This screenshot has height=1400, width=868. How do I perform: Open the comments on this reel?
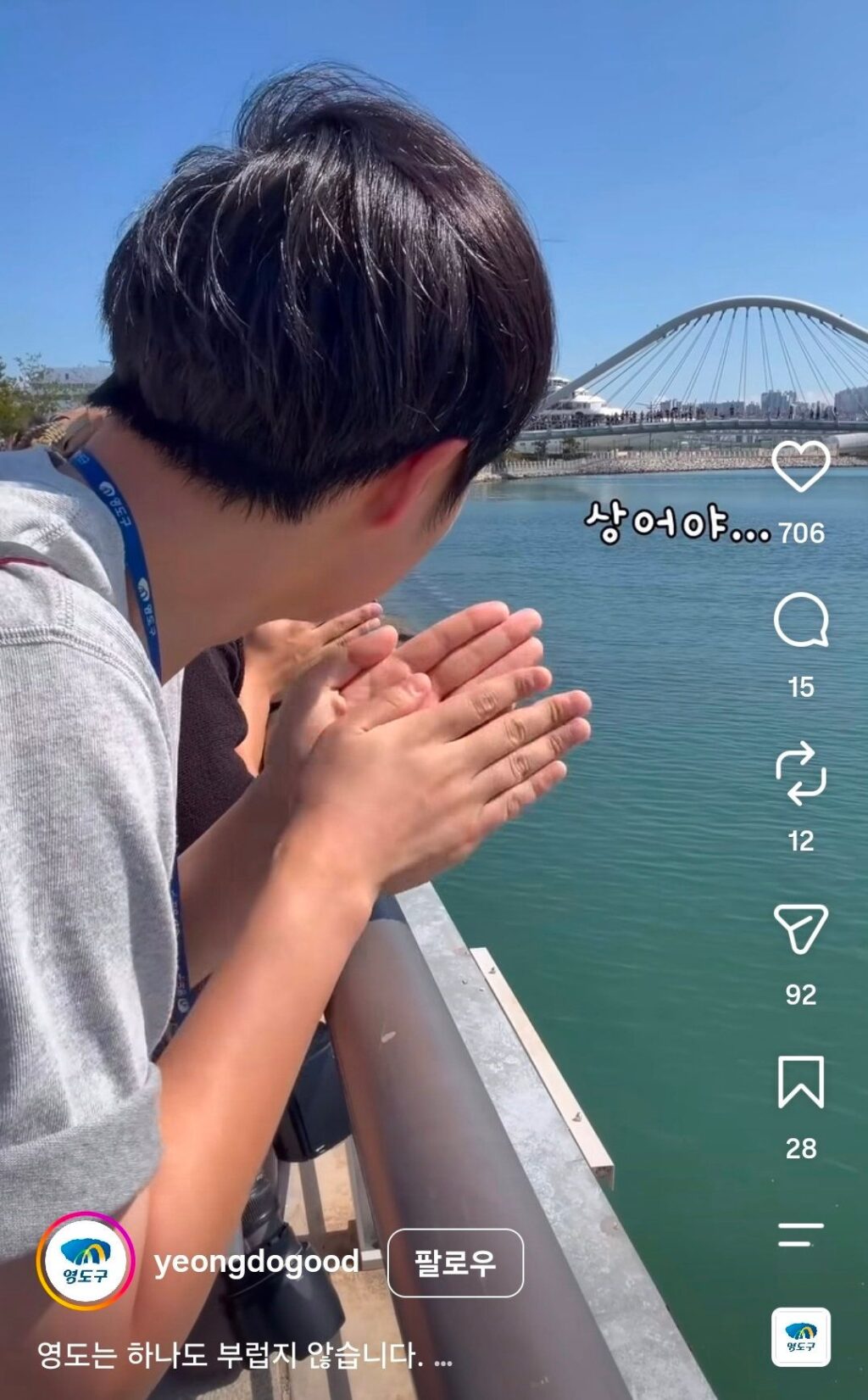801,620
